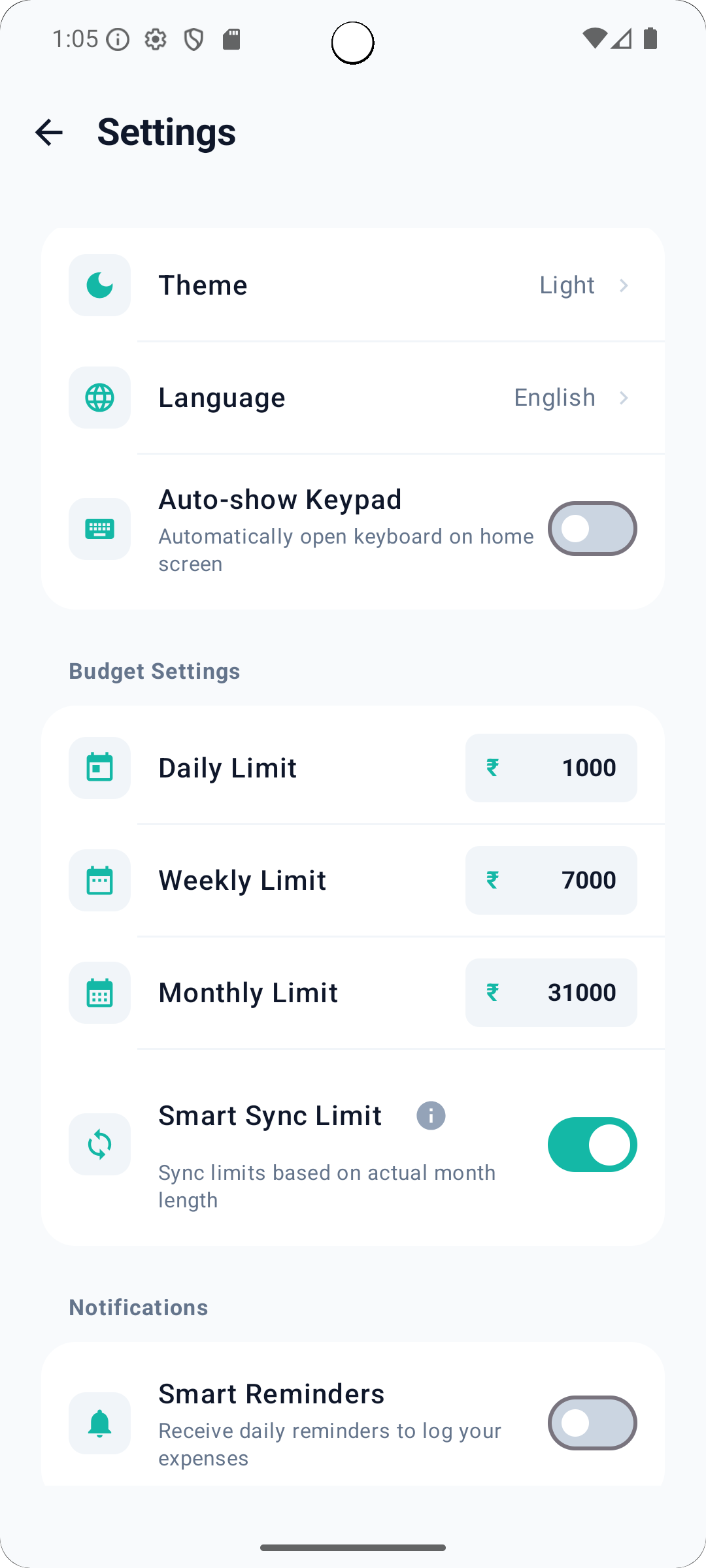Enable Auto-show Keypad toggle
The image size is (706, 1568).
point(592,529)
